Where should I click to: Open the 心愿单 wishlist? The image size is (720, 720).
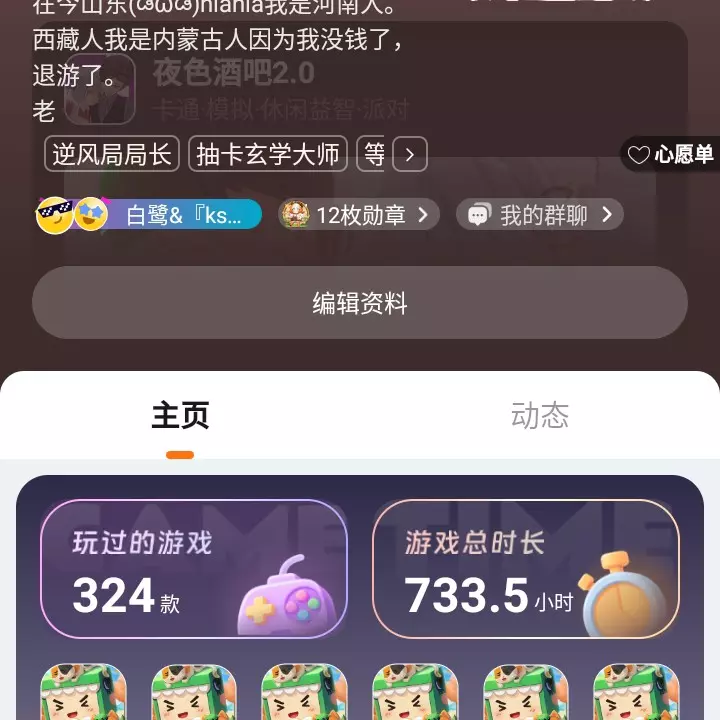671,154
